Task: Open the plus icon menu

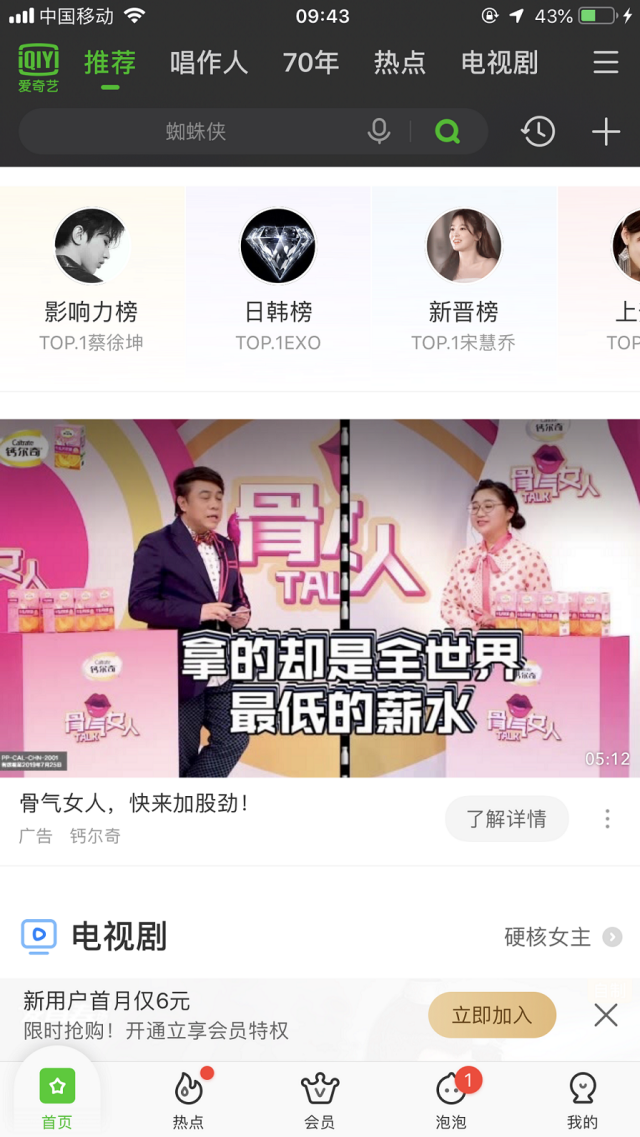Action: (606, 132)
